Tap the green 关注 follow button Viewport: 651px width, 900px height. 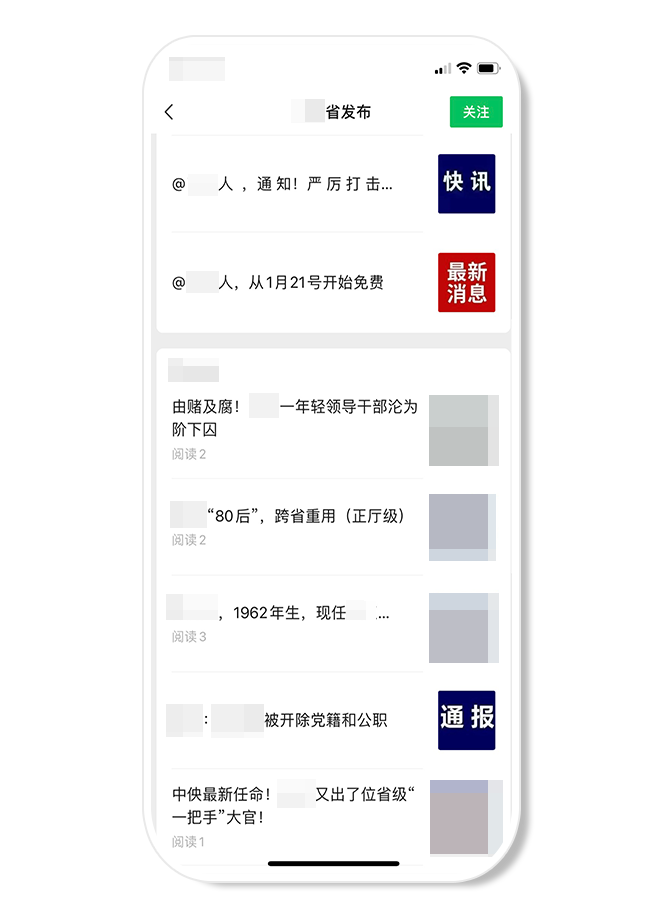pyautogui.click(x=476, y=112)
